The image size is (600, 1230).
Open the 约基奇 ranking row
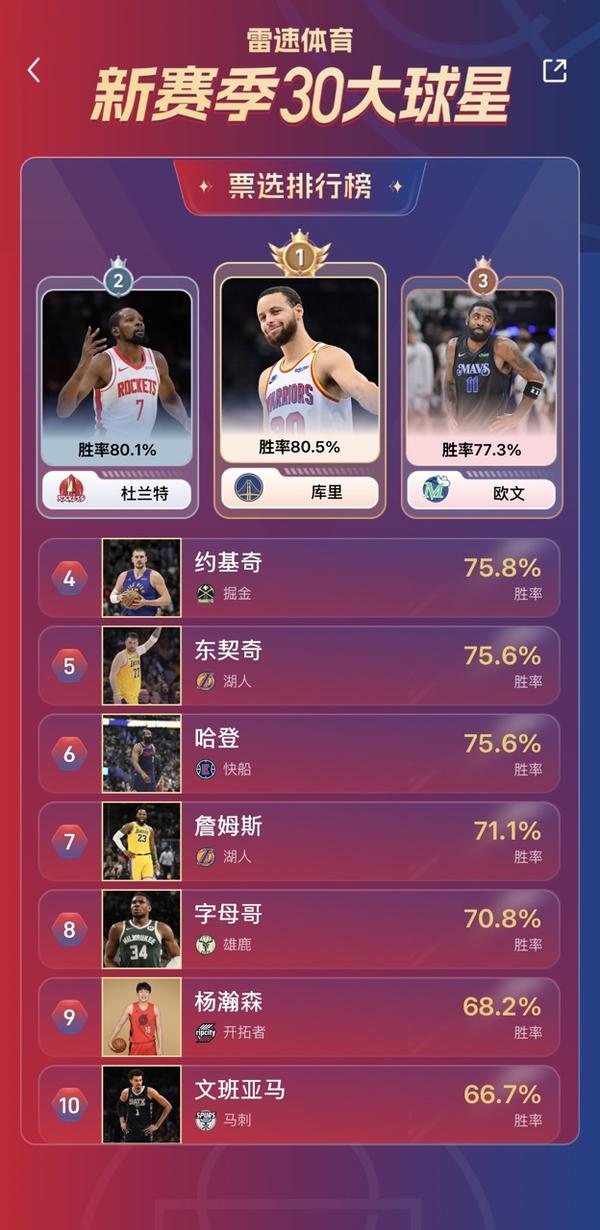[x=300, y=578]
